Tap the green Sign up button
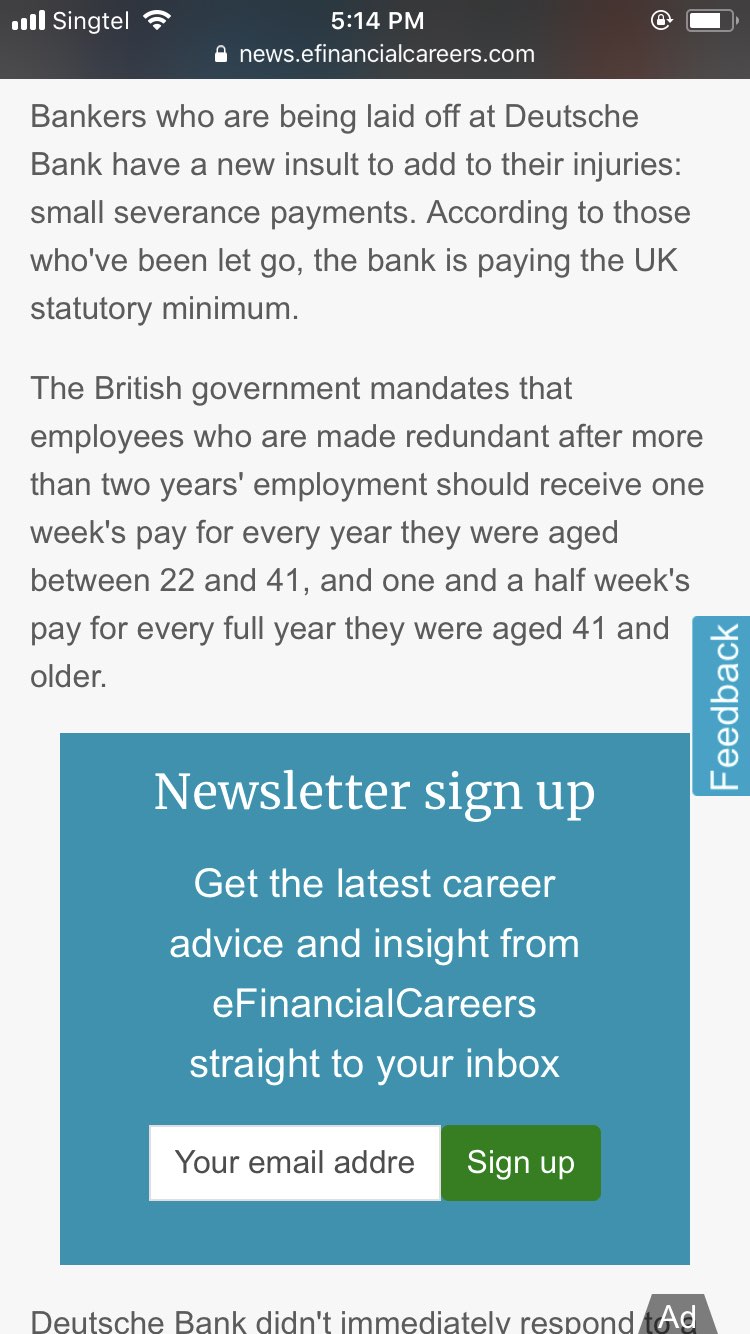750x1334 pixels. [520, 1162]
